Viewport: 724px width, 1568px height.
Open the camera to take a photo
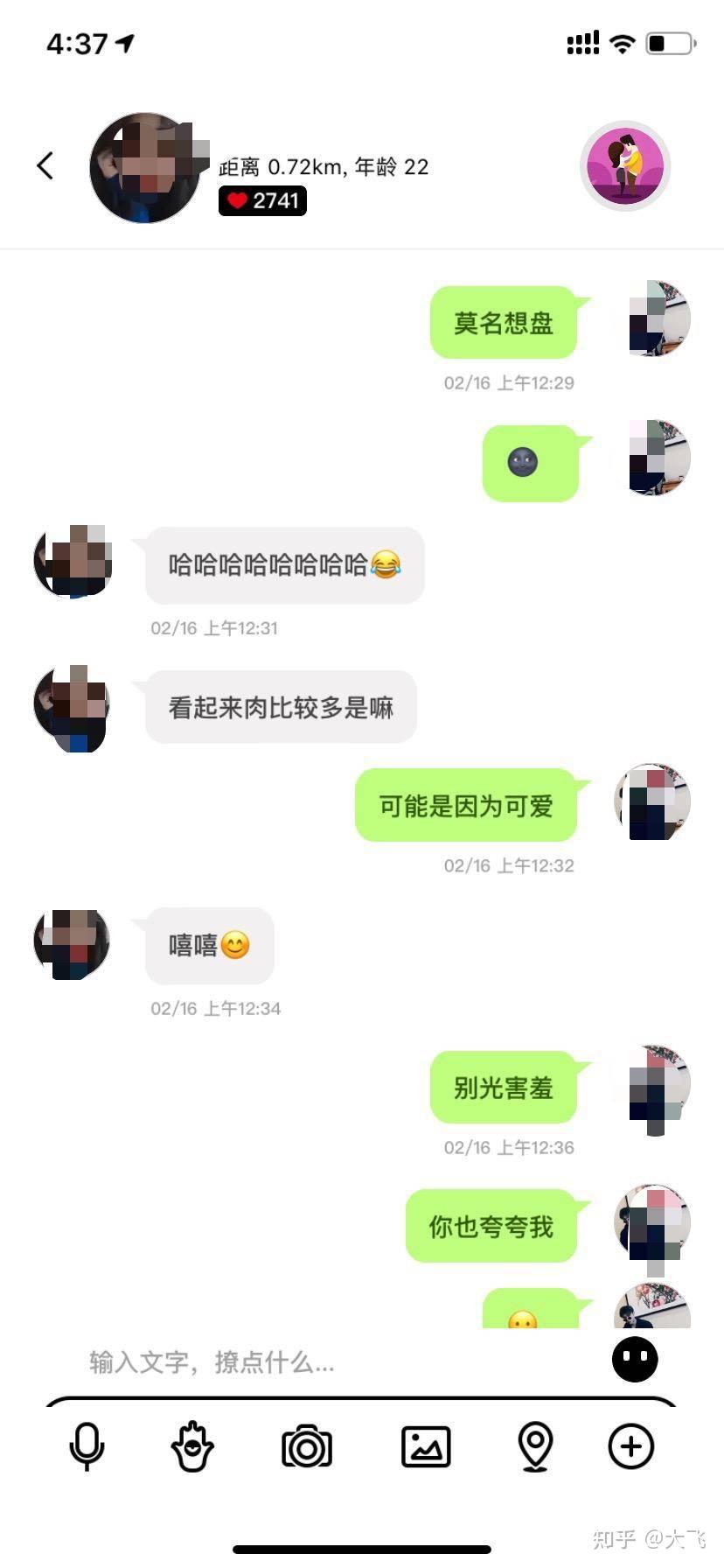pyautogui.click(x=306, y=1446)
